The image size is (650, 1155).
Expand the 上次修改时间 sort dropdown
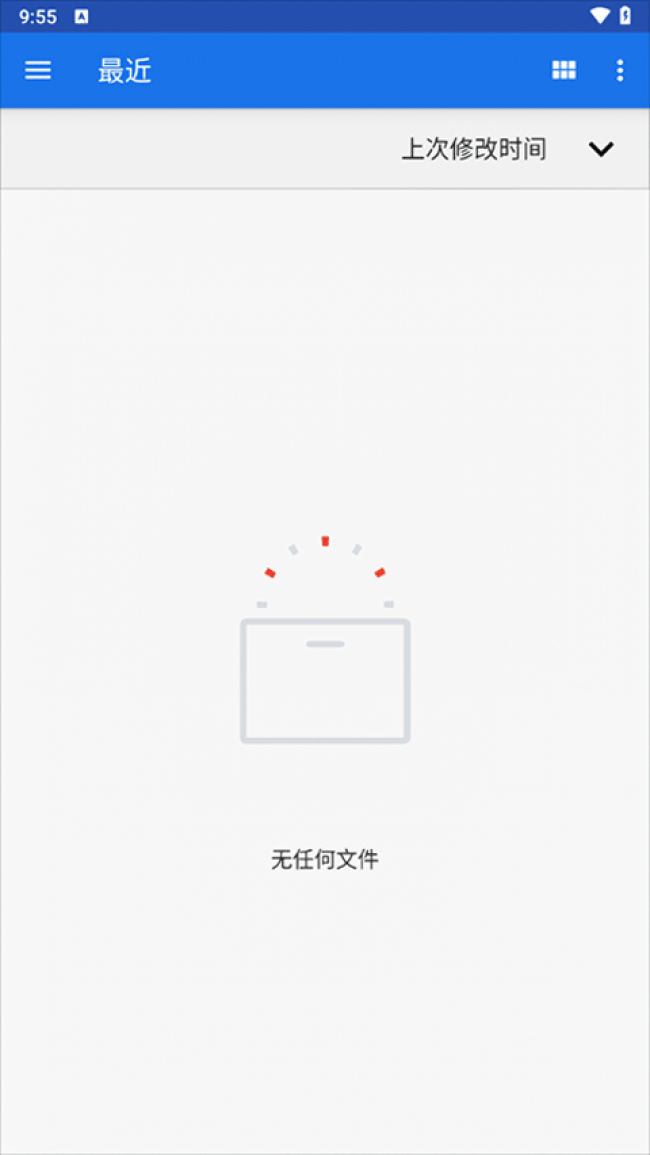[600, 149]
